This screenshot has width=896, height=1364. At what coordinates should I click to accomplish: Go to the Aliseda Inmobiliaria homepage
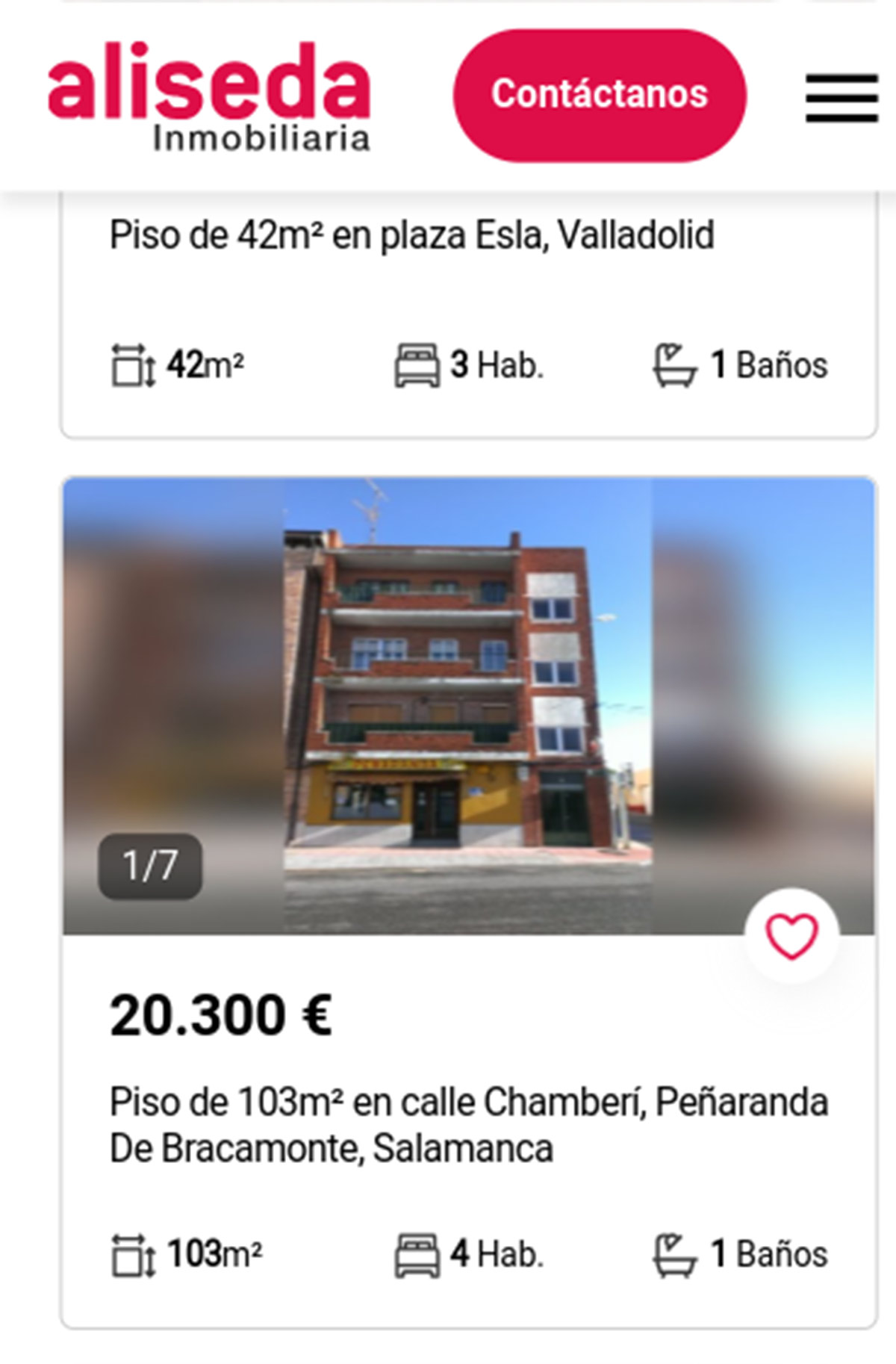tap(209, 97)
